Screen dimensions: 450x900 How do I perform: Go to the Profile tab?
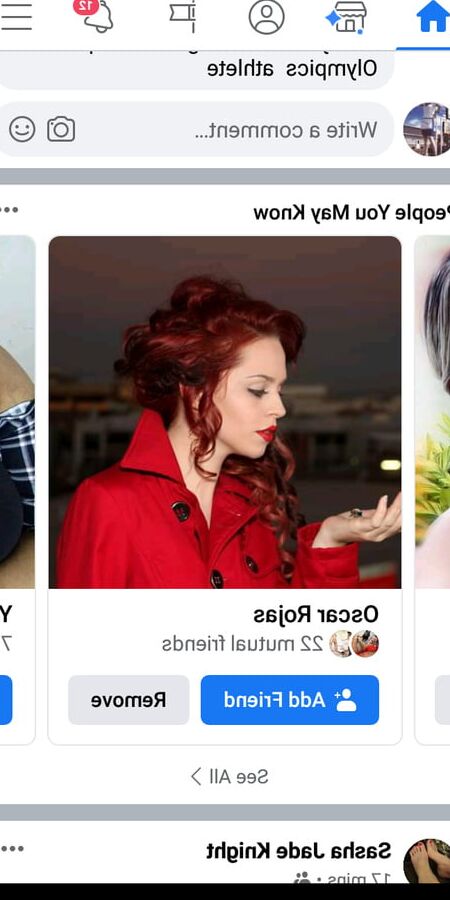[x=266, y=17]
